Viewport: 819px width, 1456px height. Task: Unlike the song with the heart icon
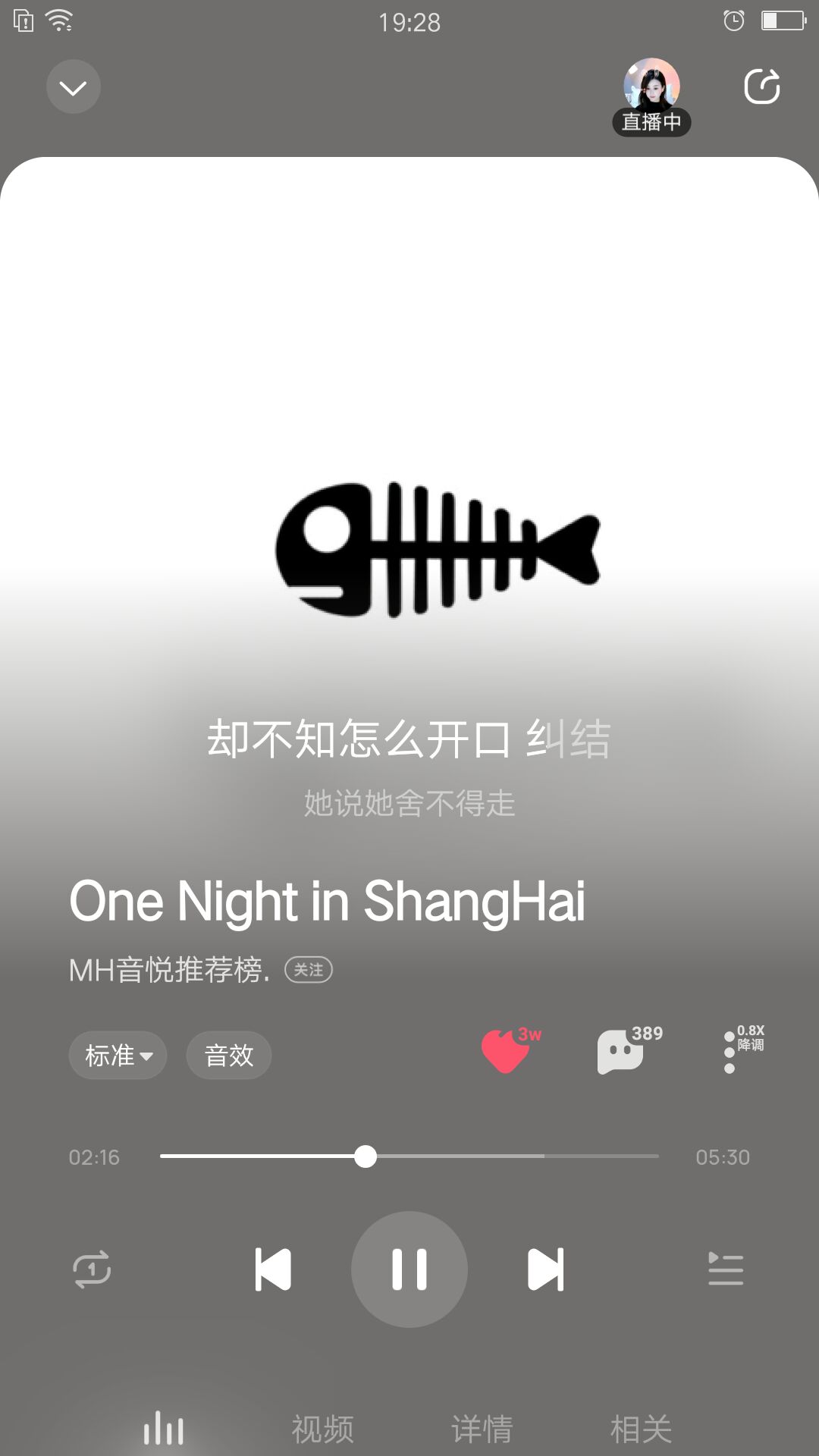coord(506,1051)
